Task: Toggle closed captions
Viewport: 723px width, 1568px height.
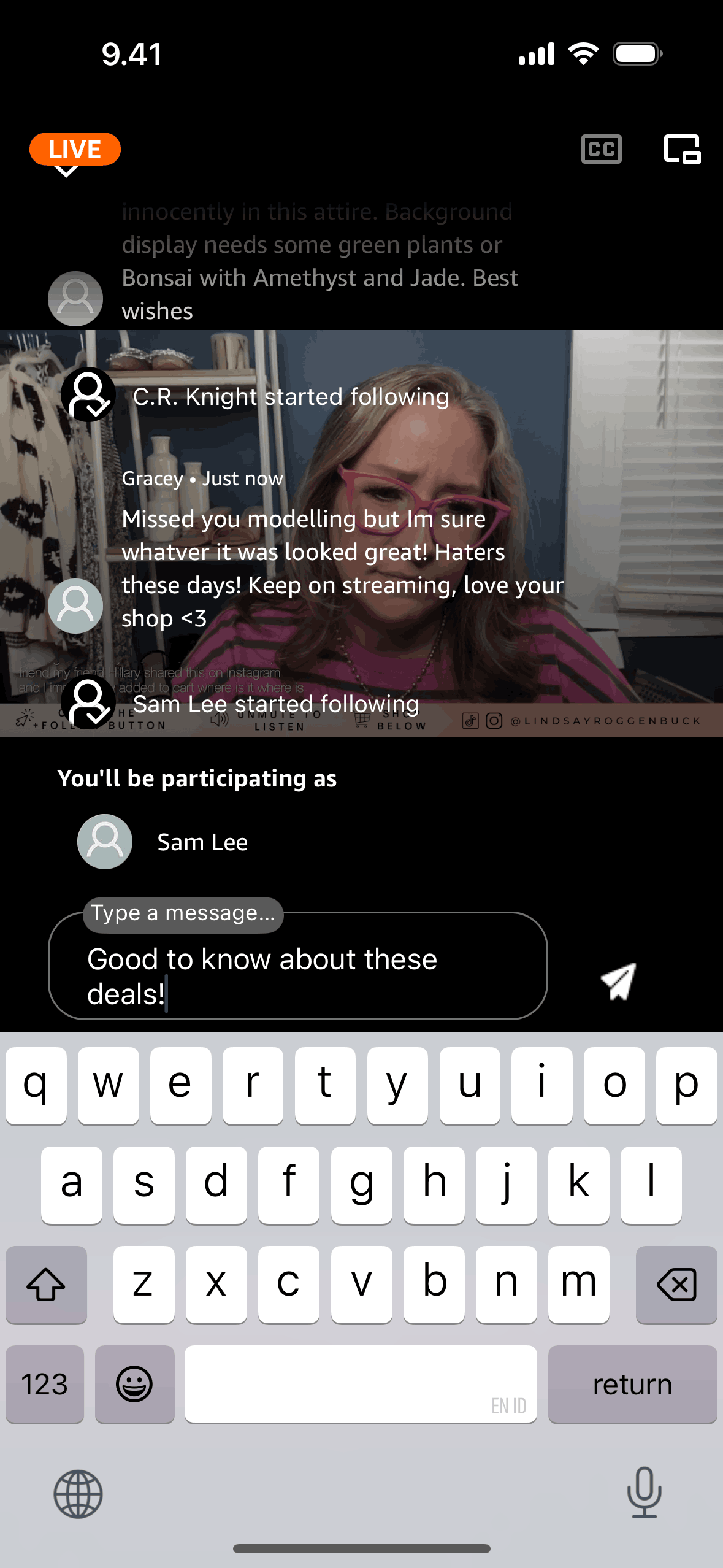Action: [x=601, y=149]
